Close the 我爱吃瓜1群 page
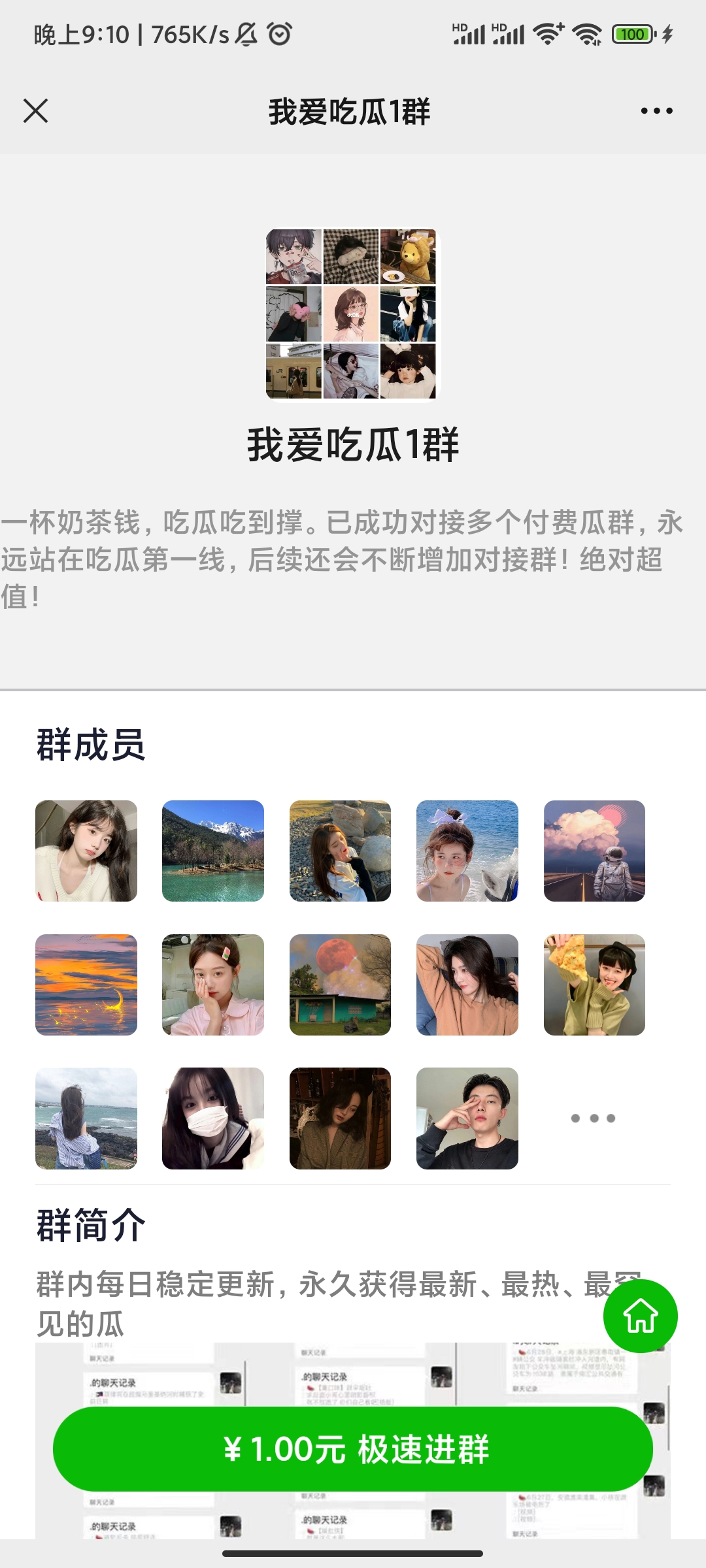Viewport: 706px width, 1568px height. click(36, 111)
